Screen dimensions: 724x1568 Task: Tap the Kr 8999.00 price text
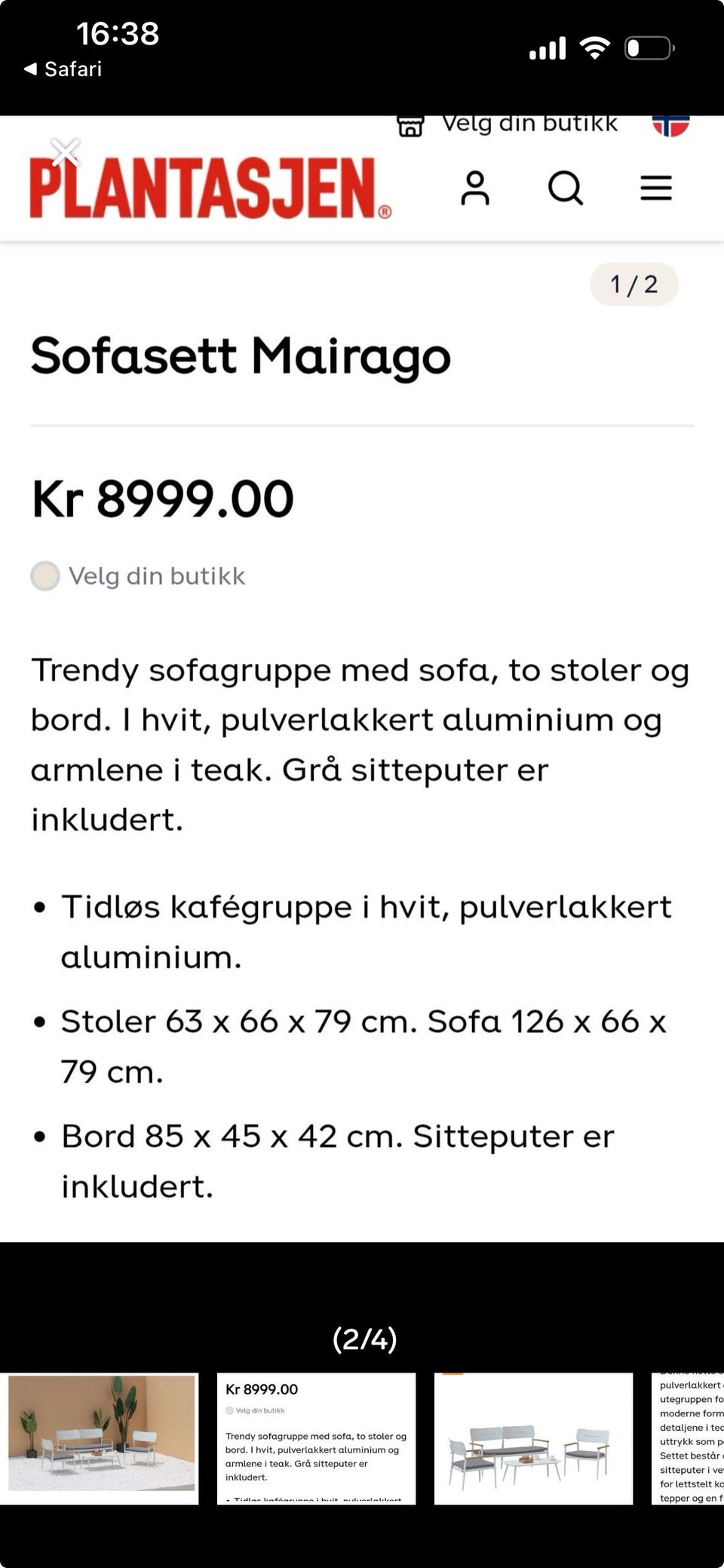click(163, 498)
